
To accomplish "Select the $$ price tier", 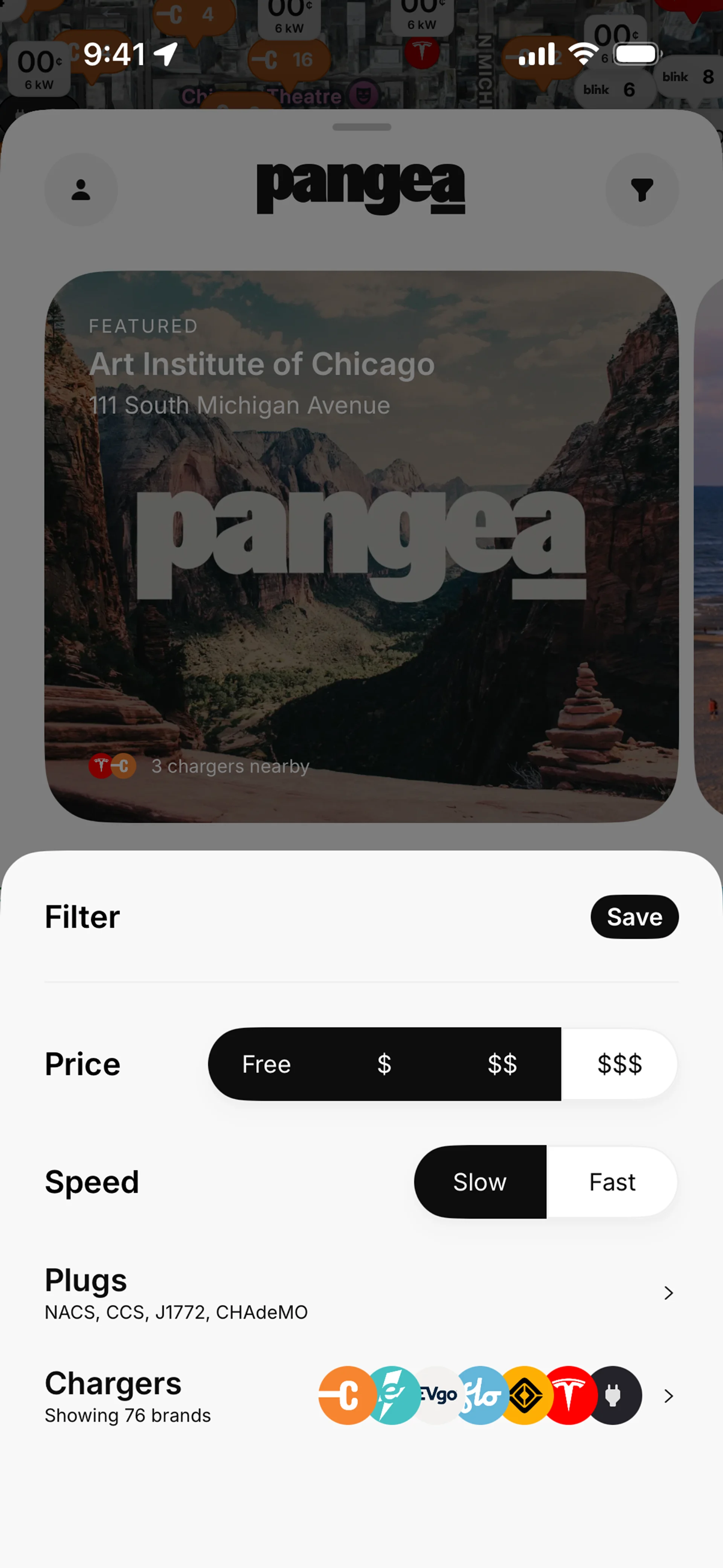I will click(502, 1064).
